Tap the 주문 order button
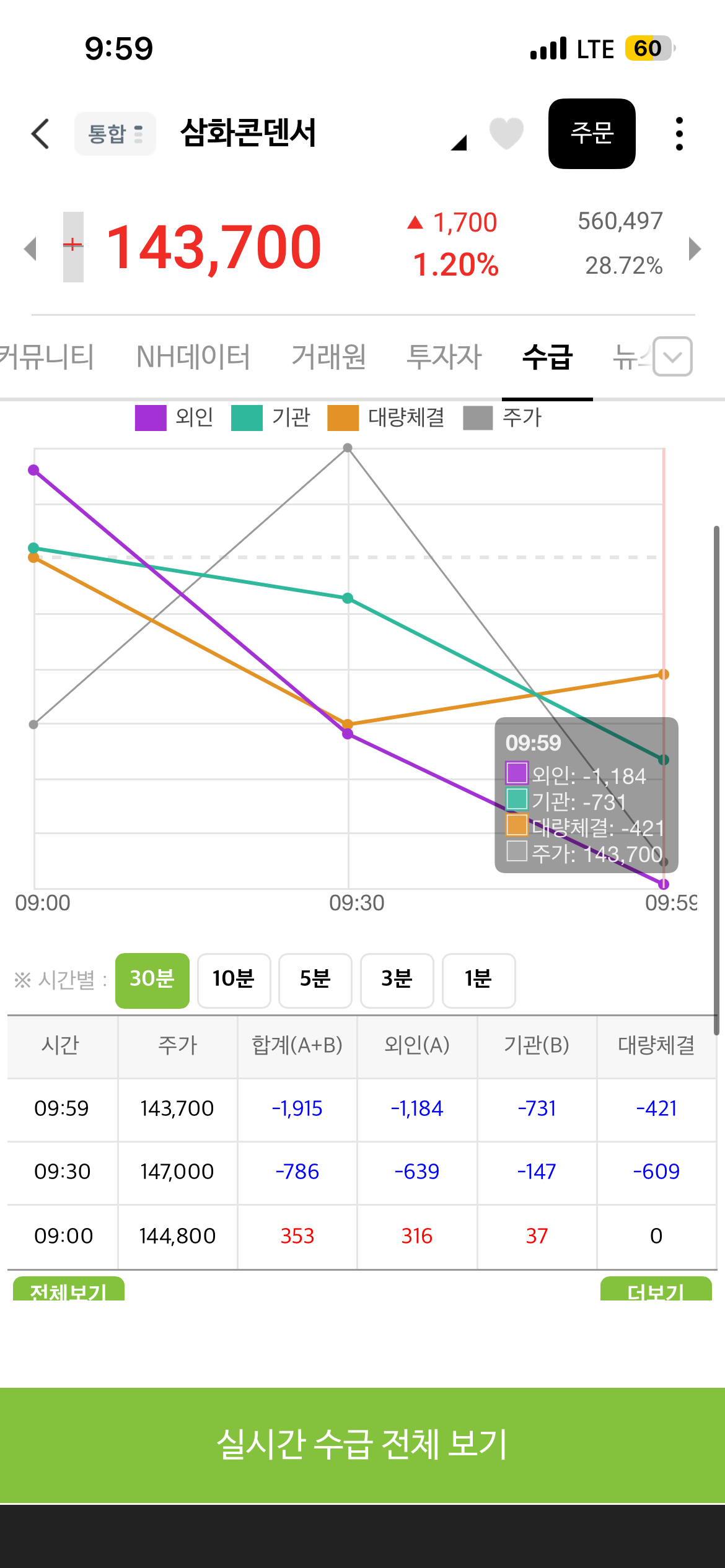This screenshot has height=1568, width=725. [x=592, y=134]
